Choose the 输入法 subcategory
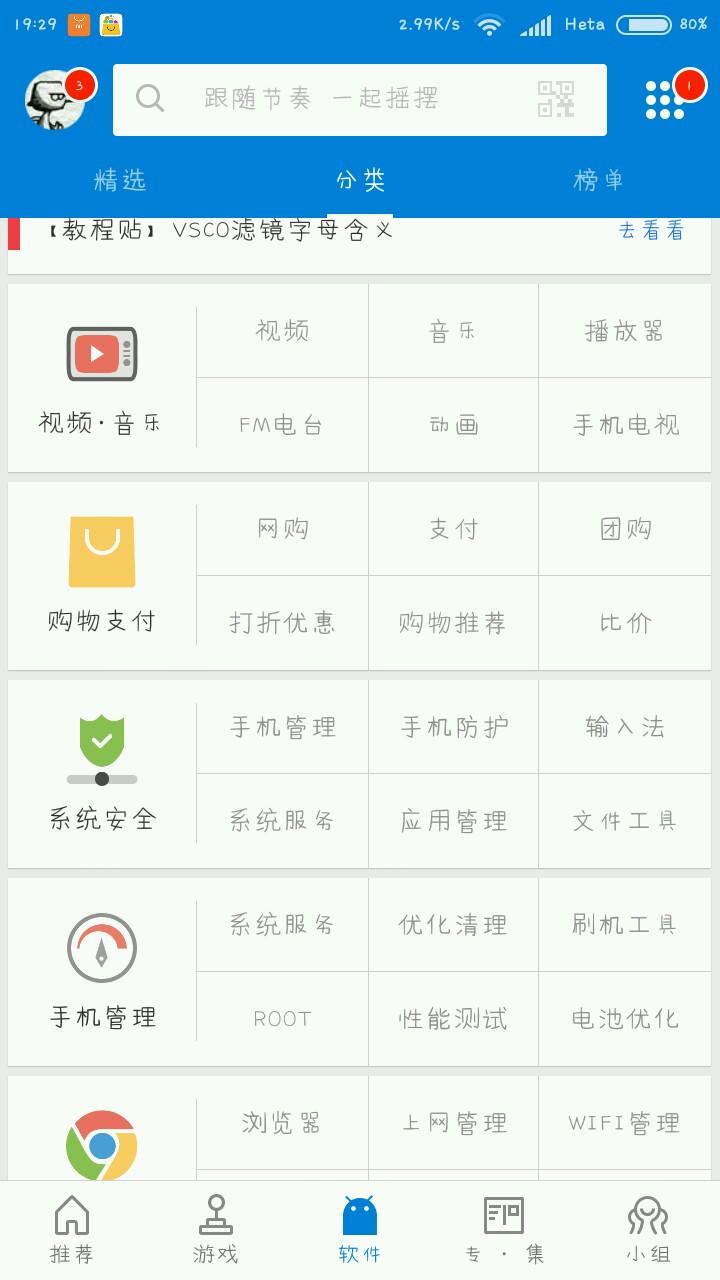This screenshot has height=1280, width=720. [x=625, y=727]
